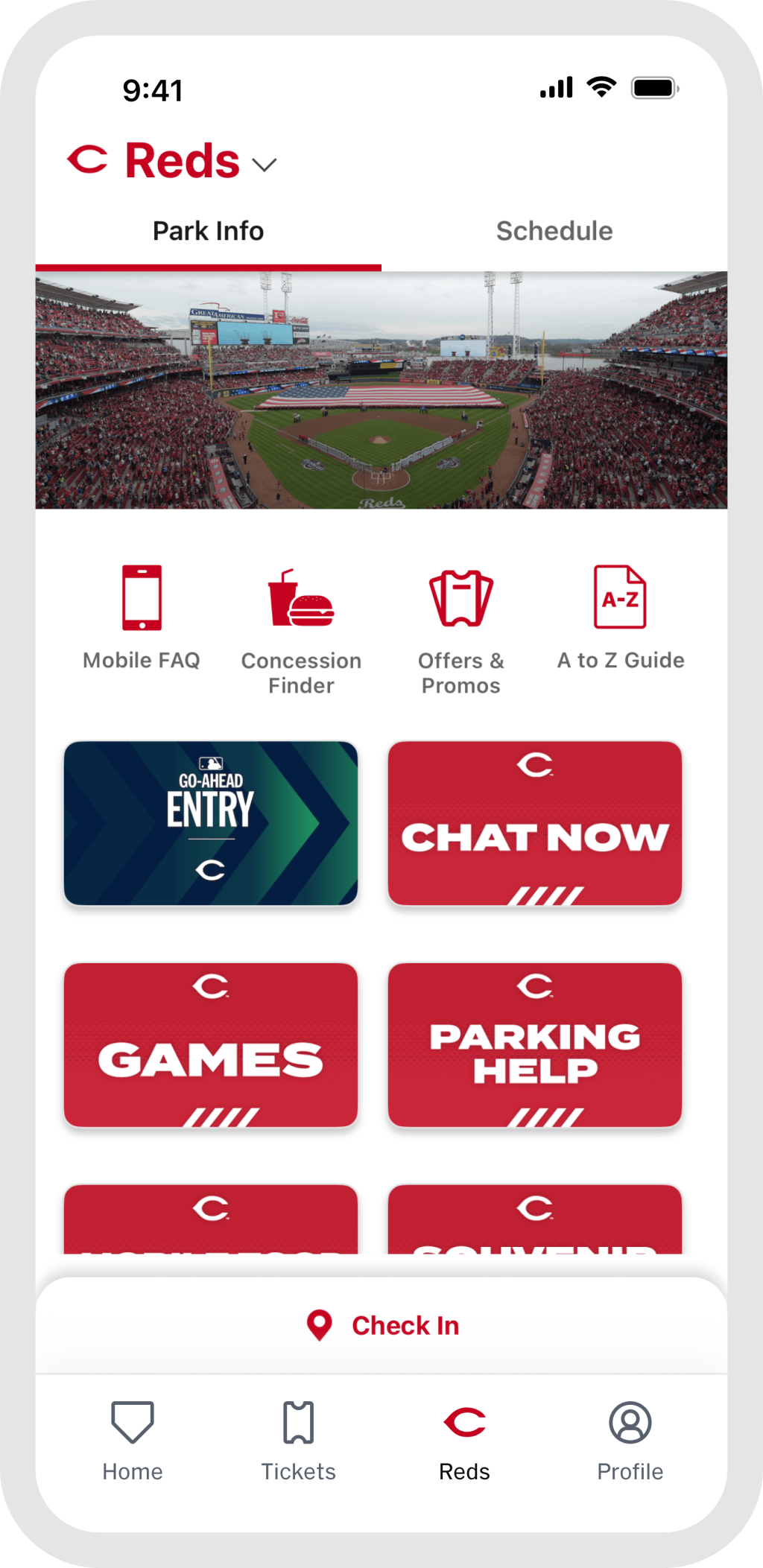Image resolution: width=763 pixels, height=1568 pixels.
Task: Tap the battery indicator in status bar
Action: 651,87
